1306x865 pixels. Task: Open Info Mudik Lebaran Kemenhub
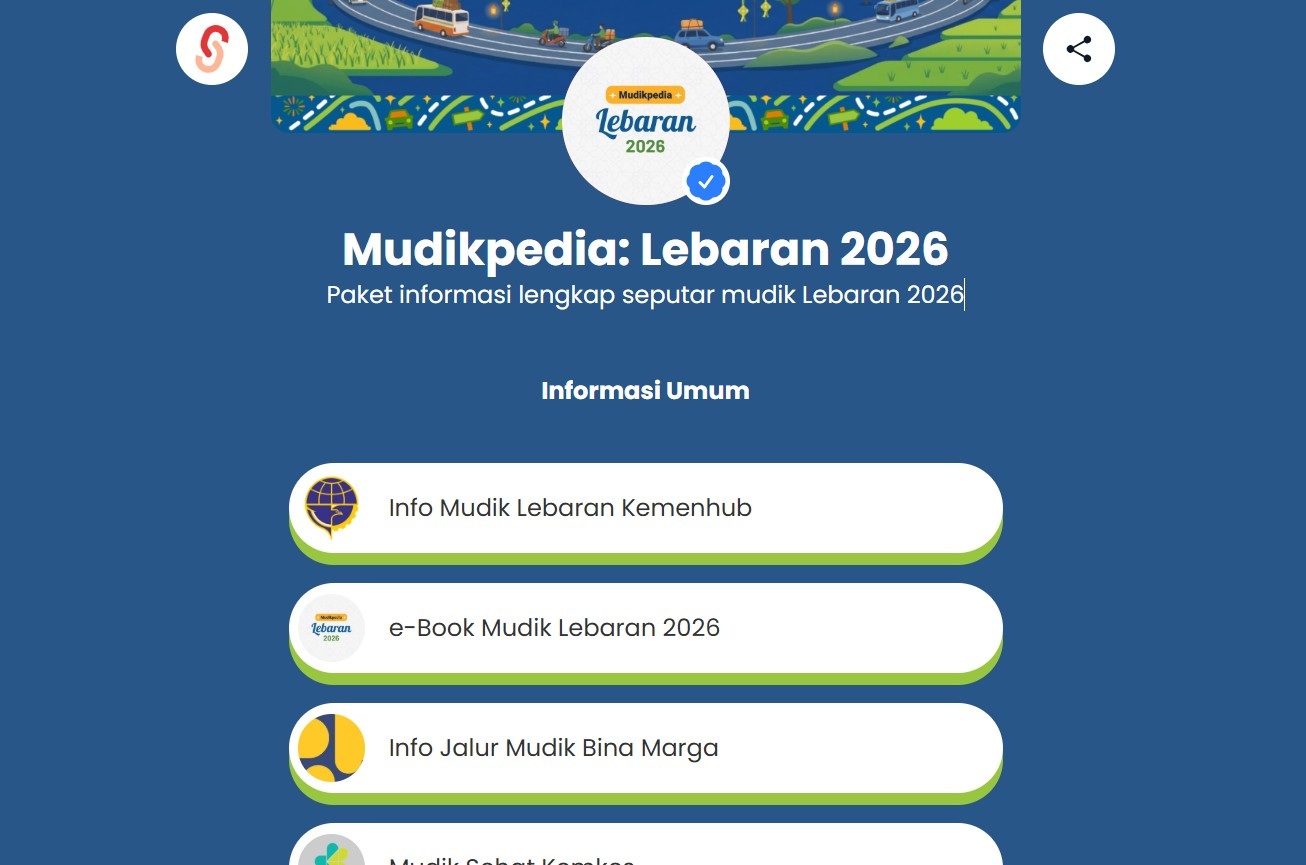coord(646,508)
